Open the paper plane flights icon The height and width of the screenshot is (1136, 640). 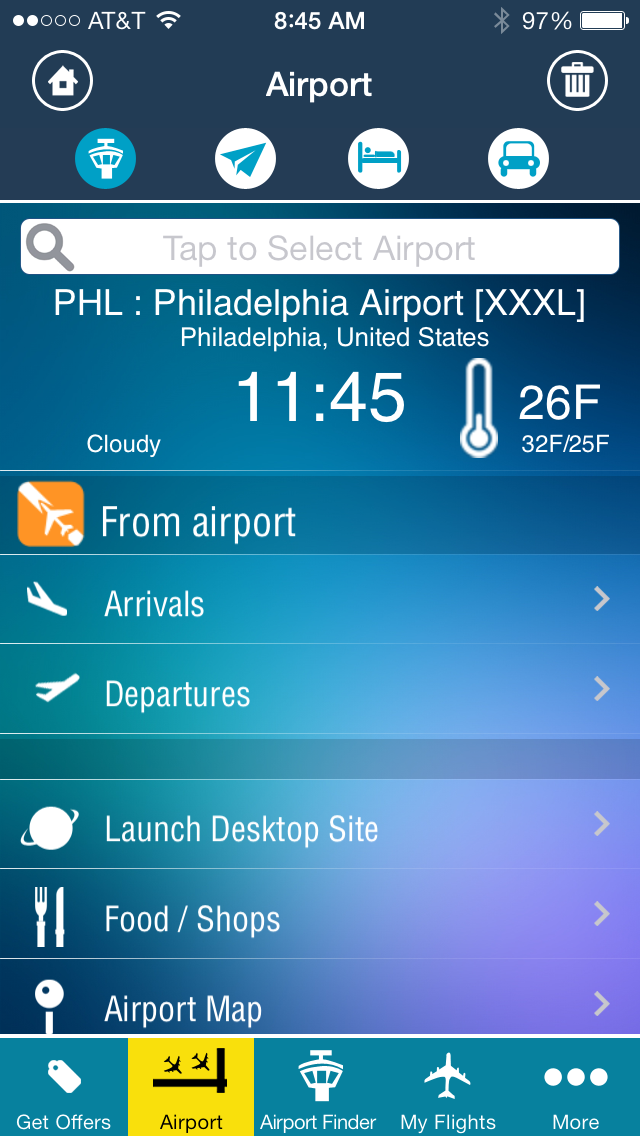[245, 159]
